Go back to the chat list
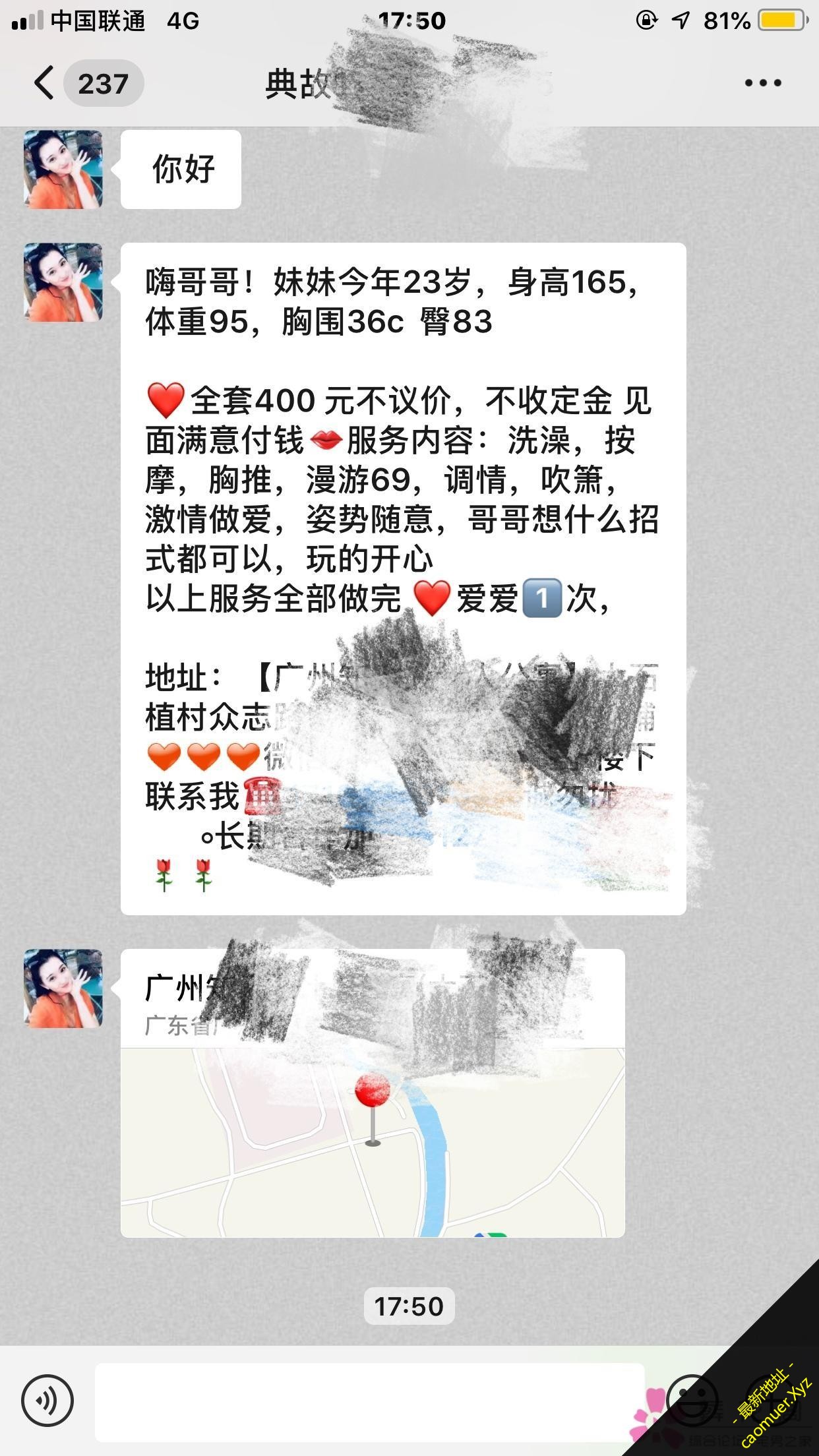This screenshot has width=819, height=1456. (x=45, y=84)
